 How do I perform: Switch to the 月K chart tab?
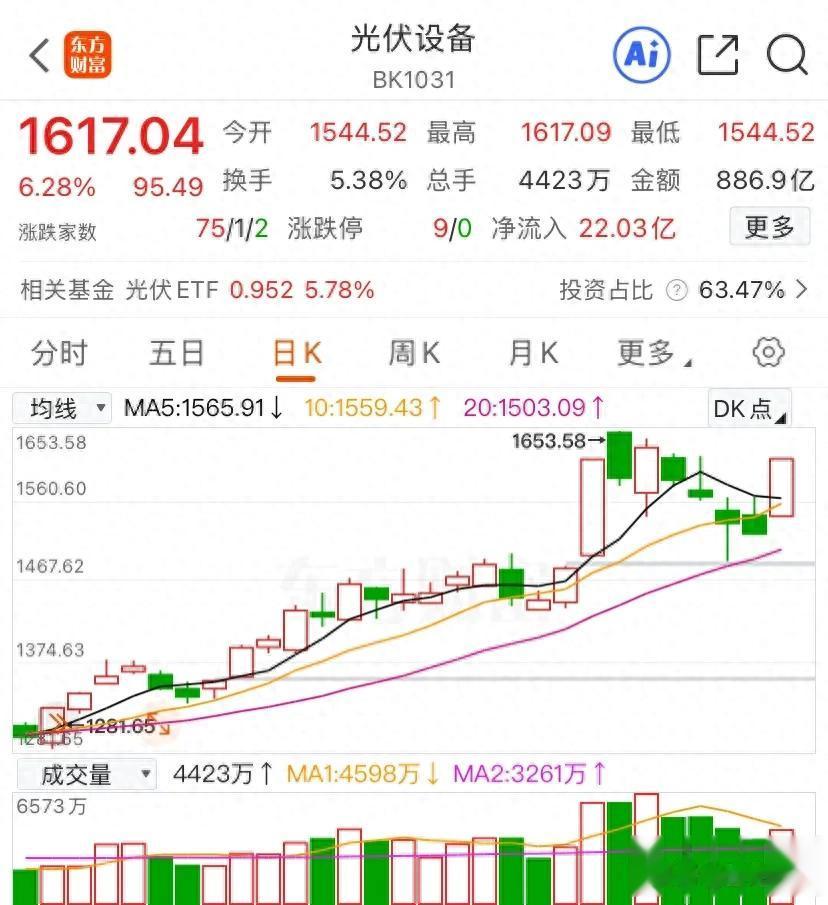533,352
